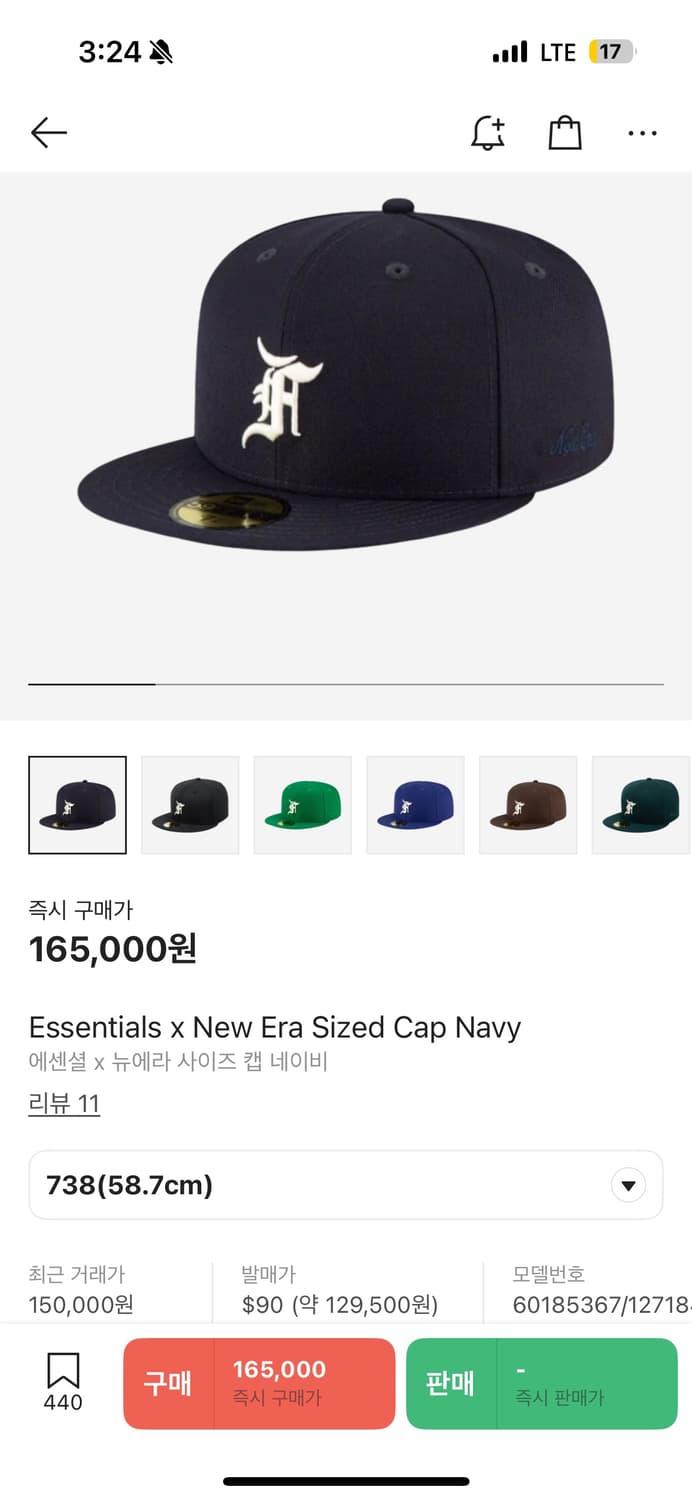Open the three-dot overflow menu

coord(642,132)
